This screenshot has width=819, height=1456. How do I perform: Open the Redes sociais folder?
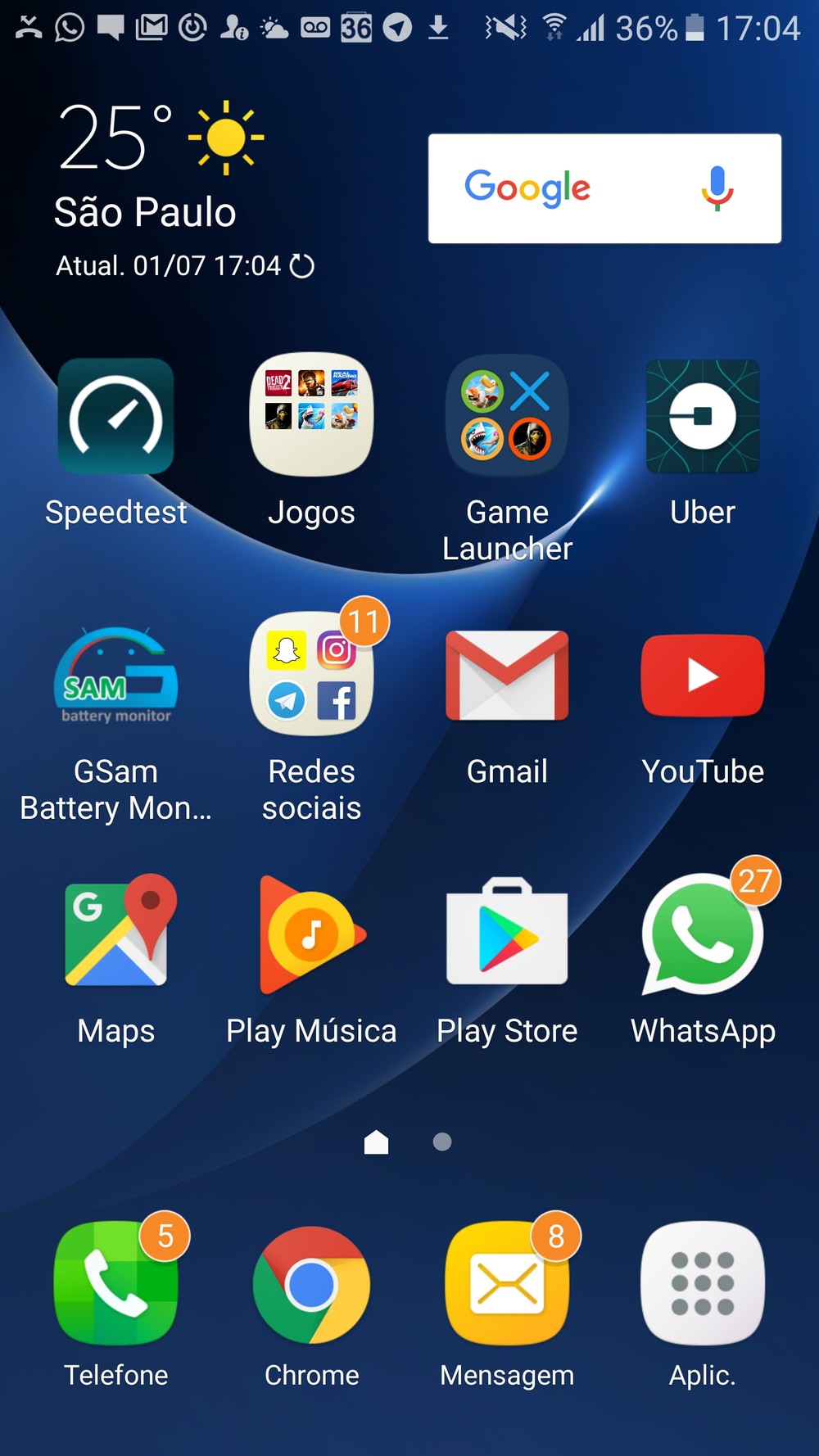pos(311,676)
